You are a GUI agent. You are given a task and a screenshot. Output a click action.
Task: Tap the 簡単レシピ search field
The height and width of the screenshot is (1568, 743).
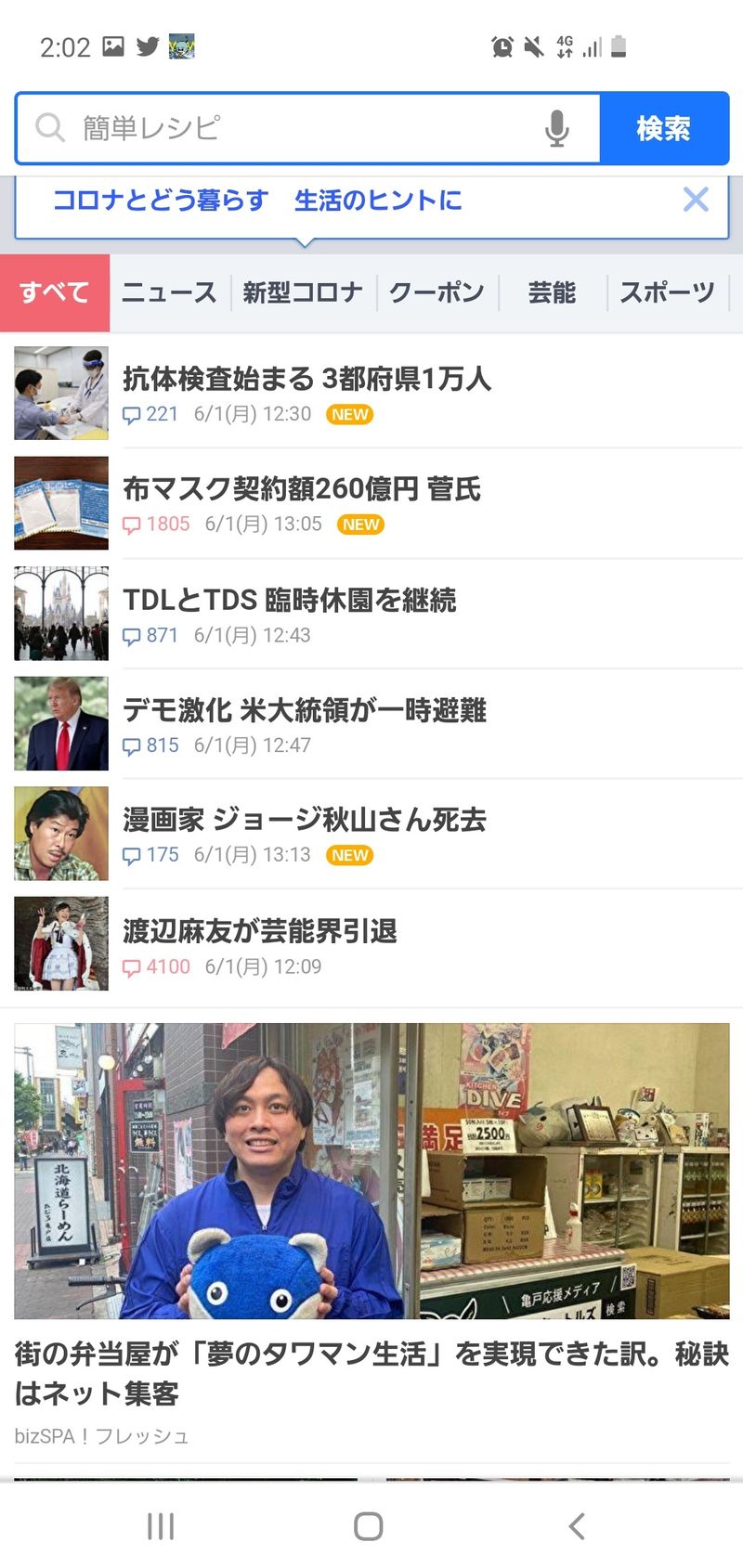coord(297,128)
